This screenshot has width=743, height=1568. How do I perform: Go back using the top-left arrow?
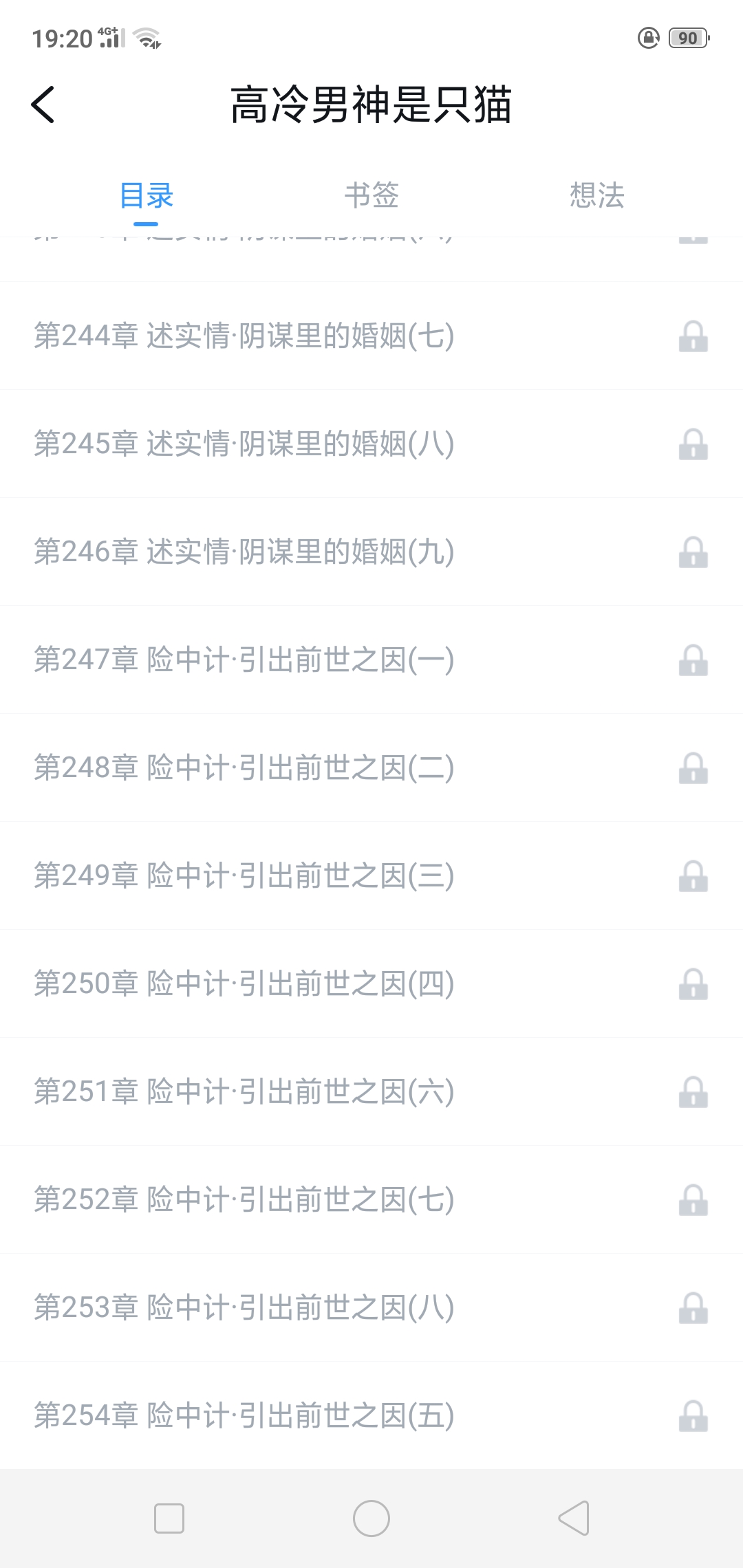pos(43,105)
